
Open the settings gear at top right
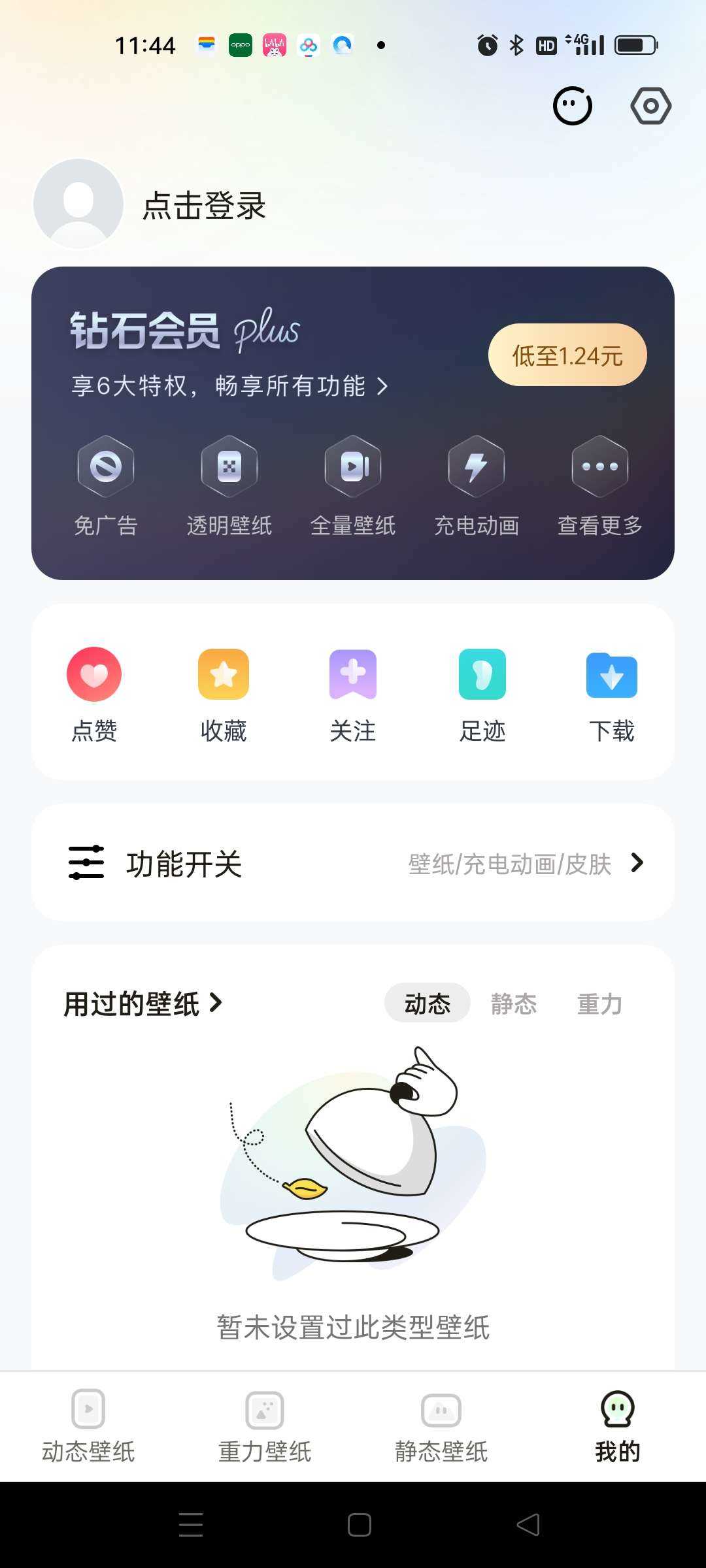pos(650,105)
